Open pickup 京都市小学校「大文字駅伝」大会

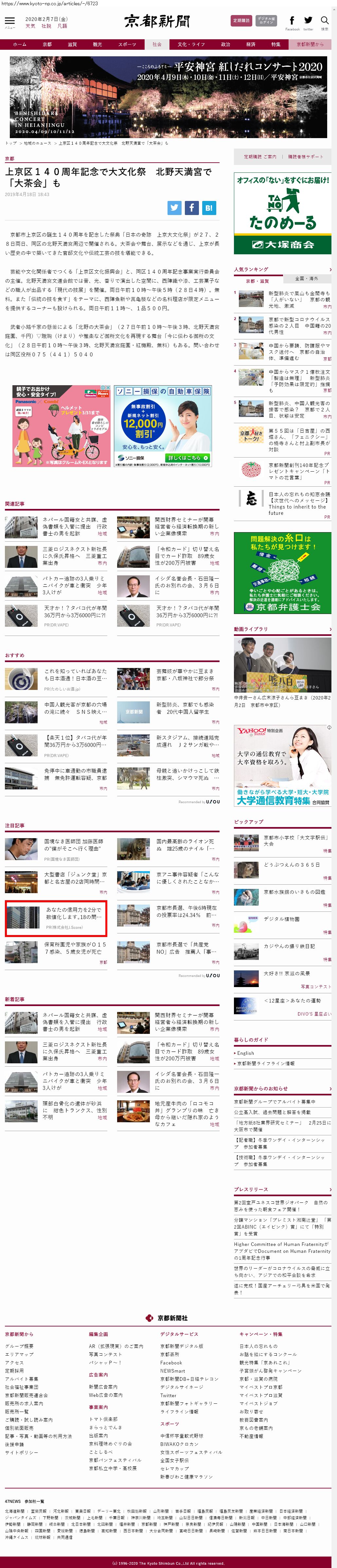[296, 840]
